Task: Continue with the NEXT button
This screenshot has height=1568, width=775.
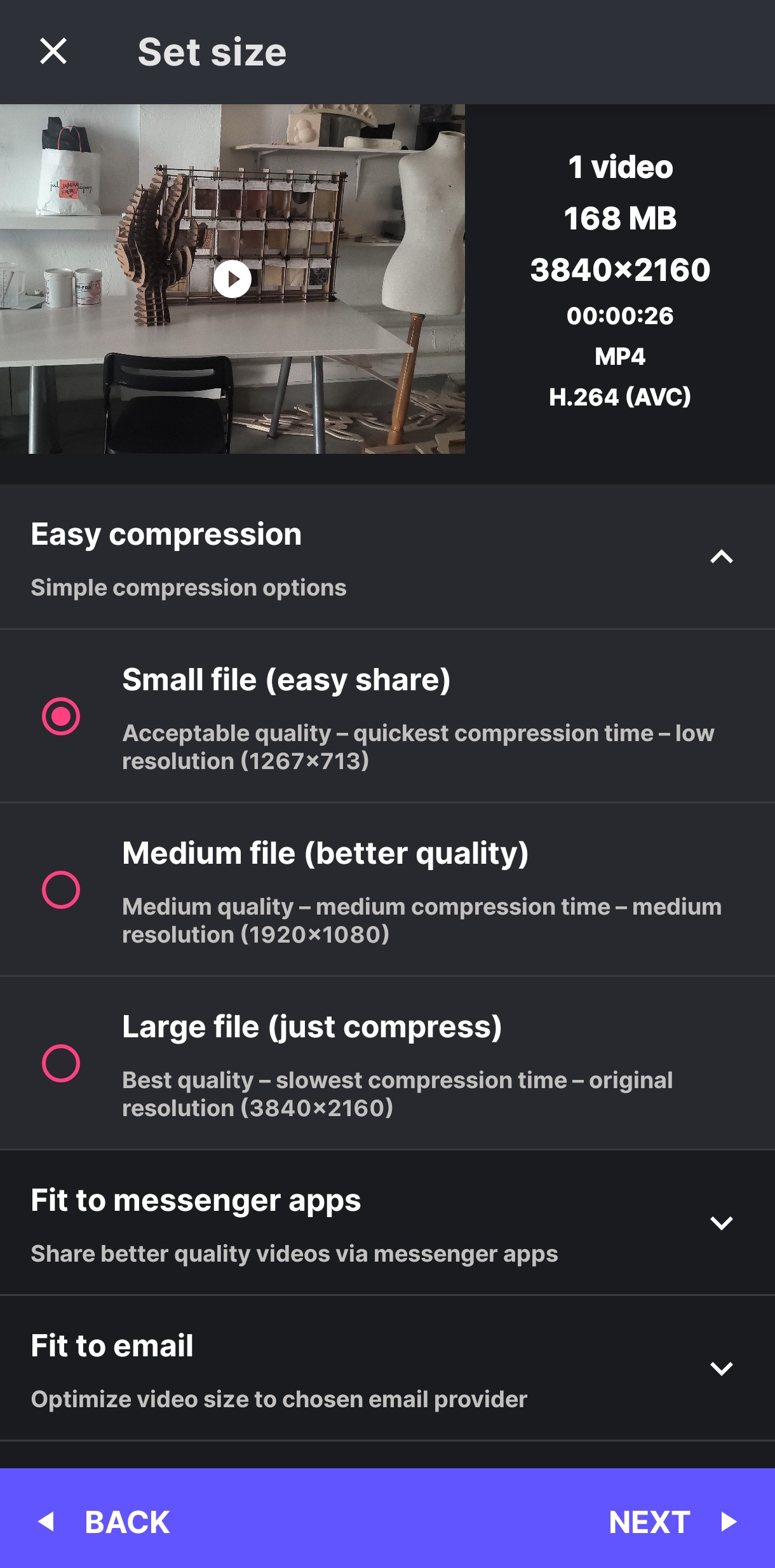Action: point(673,1522)
